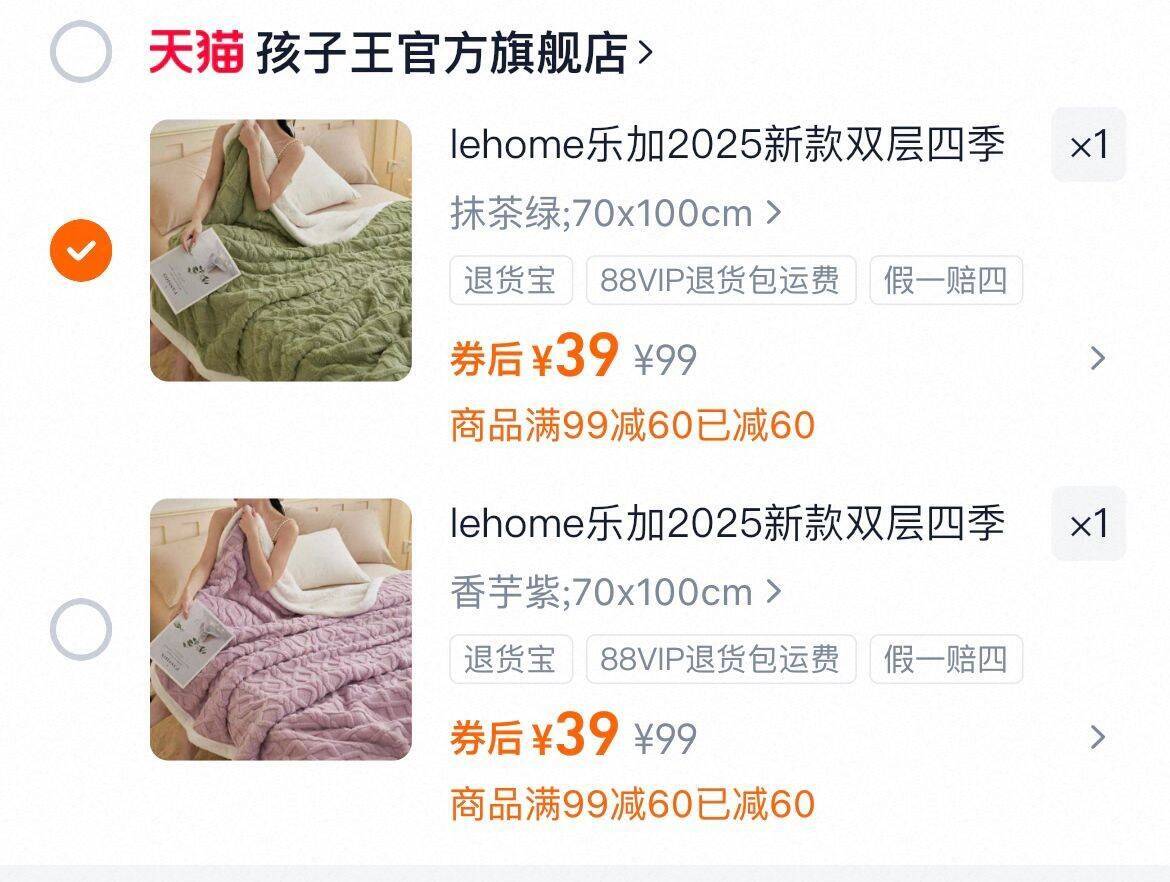Change the 香芋紫;70x100cm variant option
Viewport: 1170px width, 882px height.
pyautogui.click(x=616, y=592)
